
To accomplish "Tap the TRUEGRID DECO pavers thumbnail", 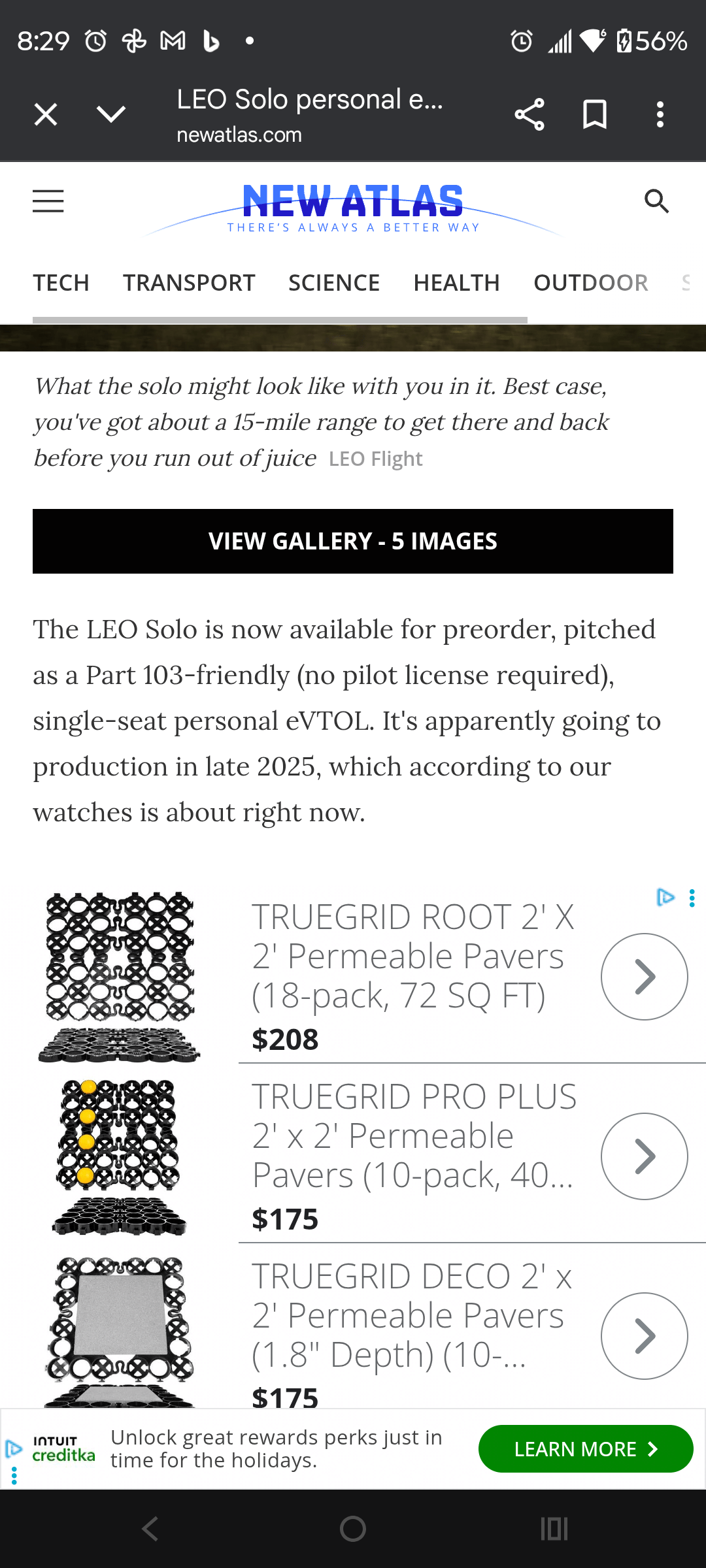I will pyautogui.click(x=118, y=1333).
